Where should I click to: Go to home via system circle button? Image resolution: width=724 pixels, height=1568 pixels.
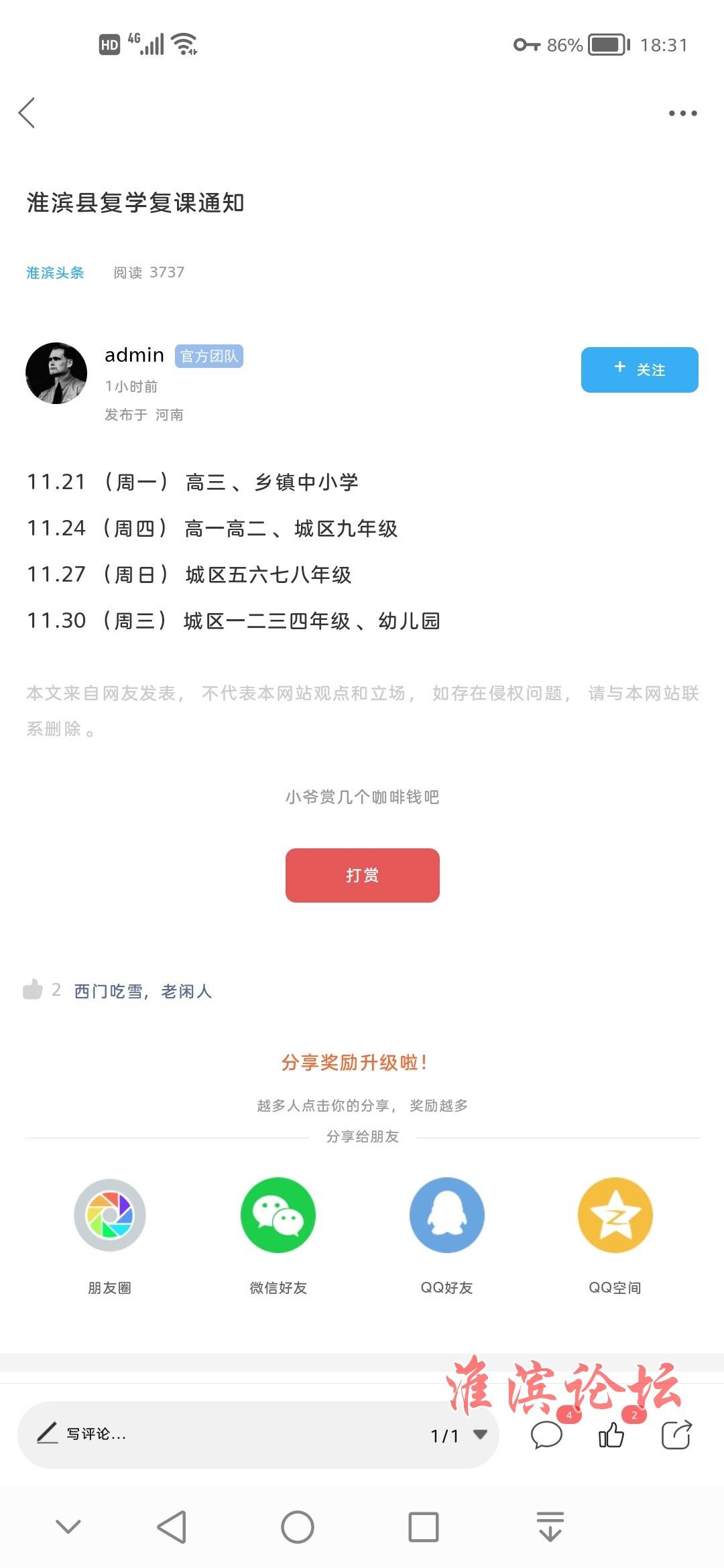[298, 1527]
